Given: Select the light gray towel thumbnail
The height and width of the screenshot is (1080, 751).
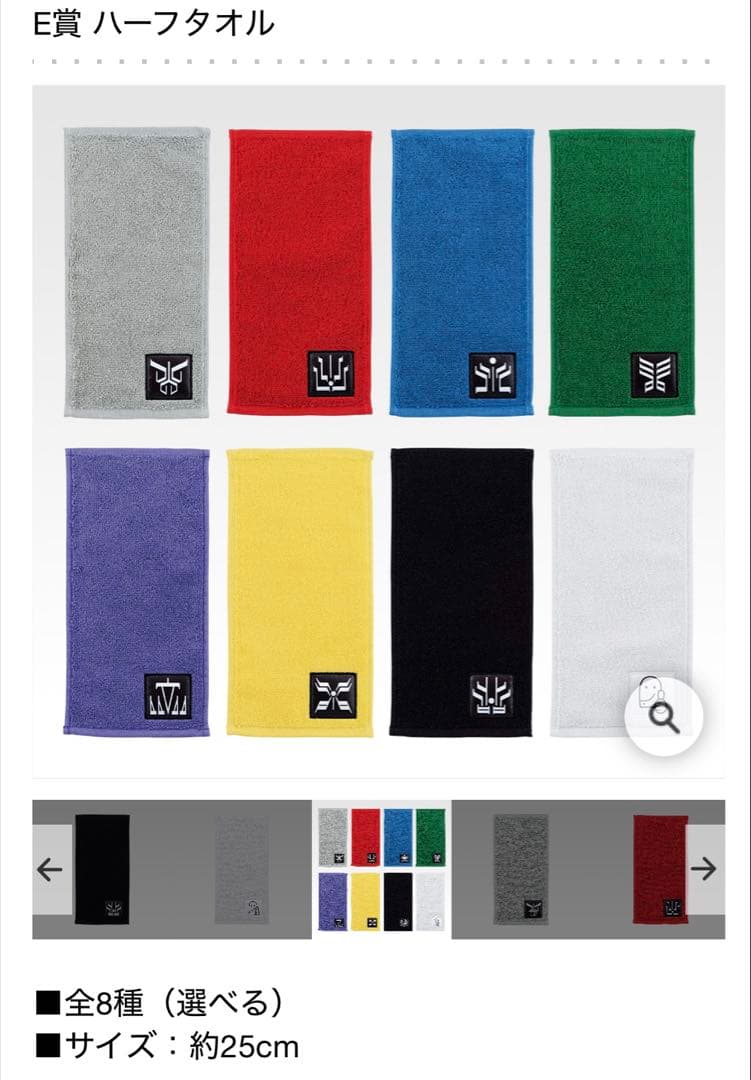Looking at the screenshot, I should point(241,869).
